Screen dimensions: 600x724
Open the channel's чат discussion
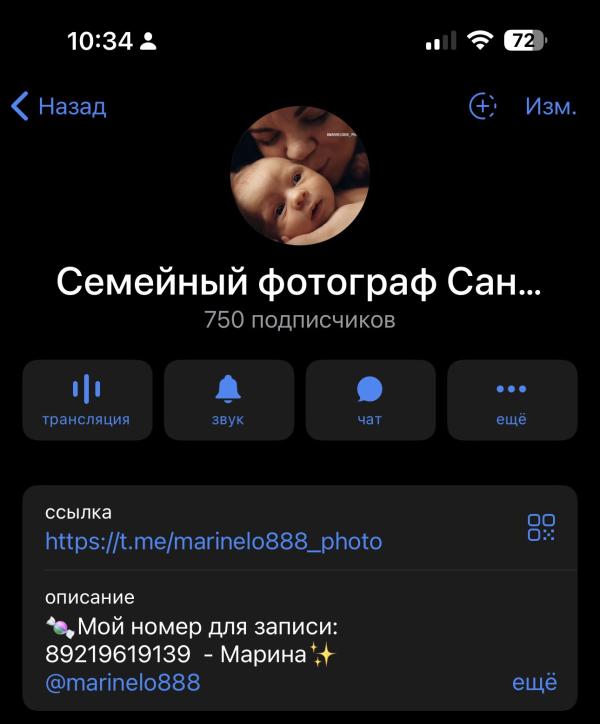370,400
